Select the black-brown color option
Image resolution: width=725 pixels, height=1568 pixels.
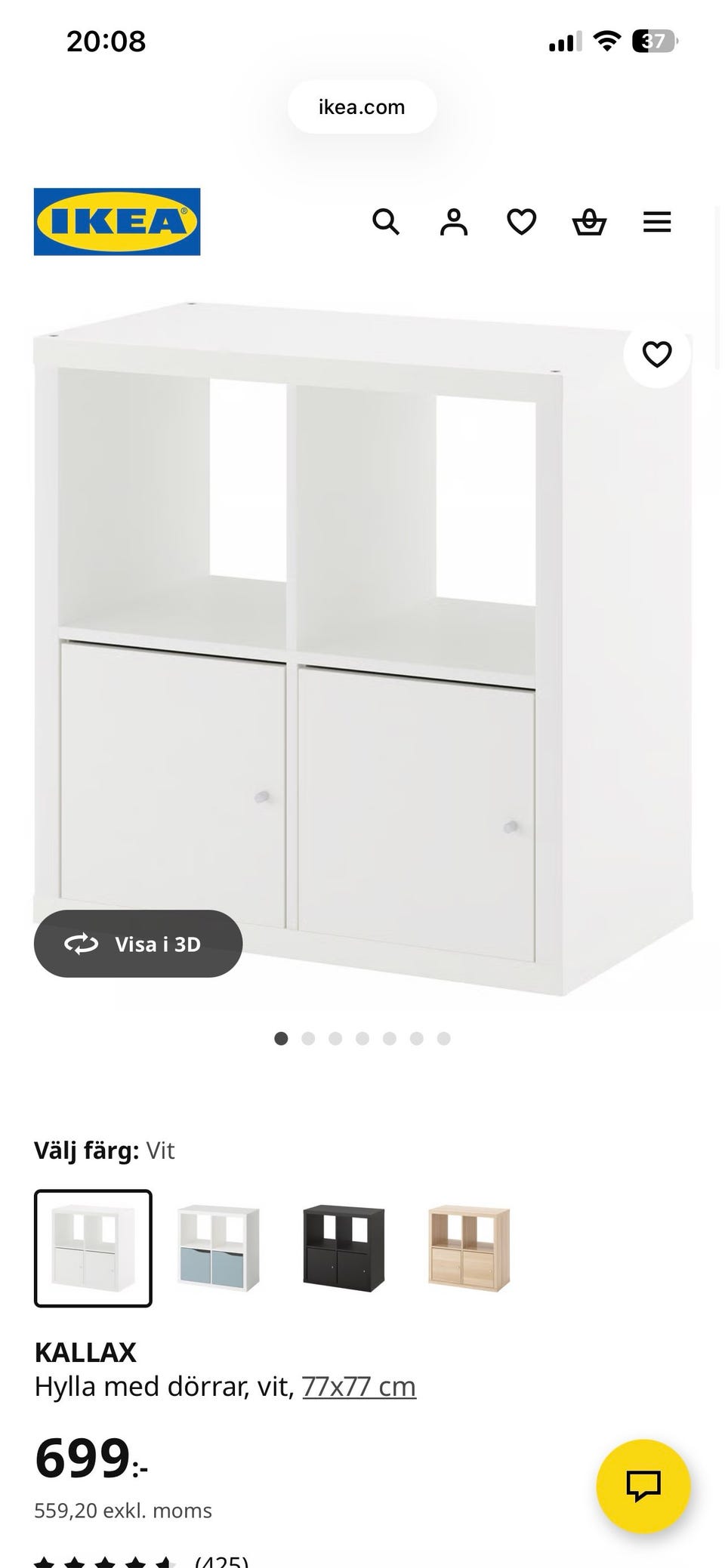(344, 1248)
